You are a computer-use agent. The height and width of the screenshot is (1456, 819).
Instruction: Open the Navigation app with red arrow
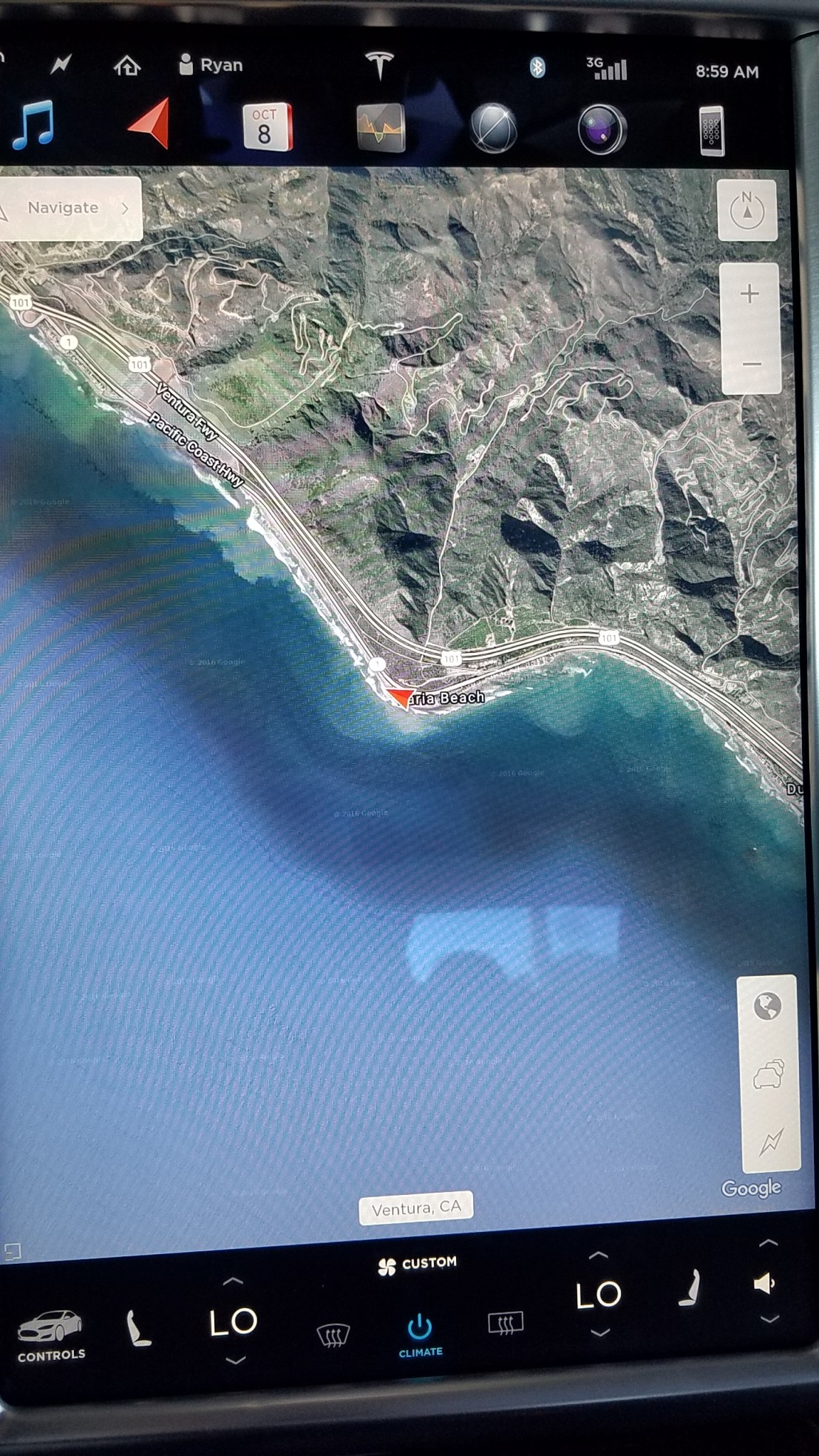tap(152, 124)
